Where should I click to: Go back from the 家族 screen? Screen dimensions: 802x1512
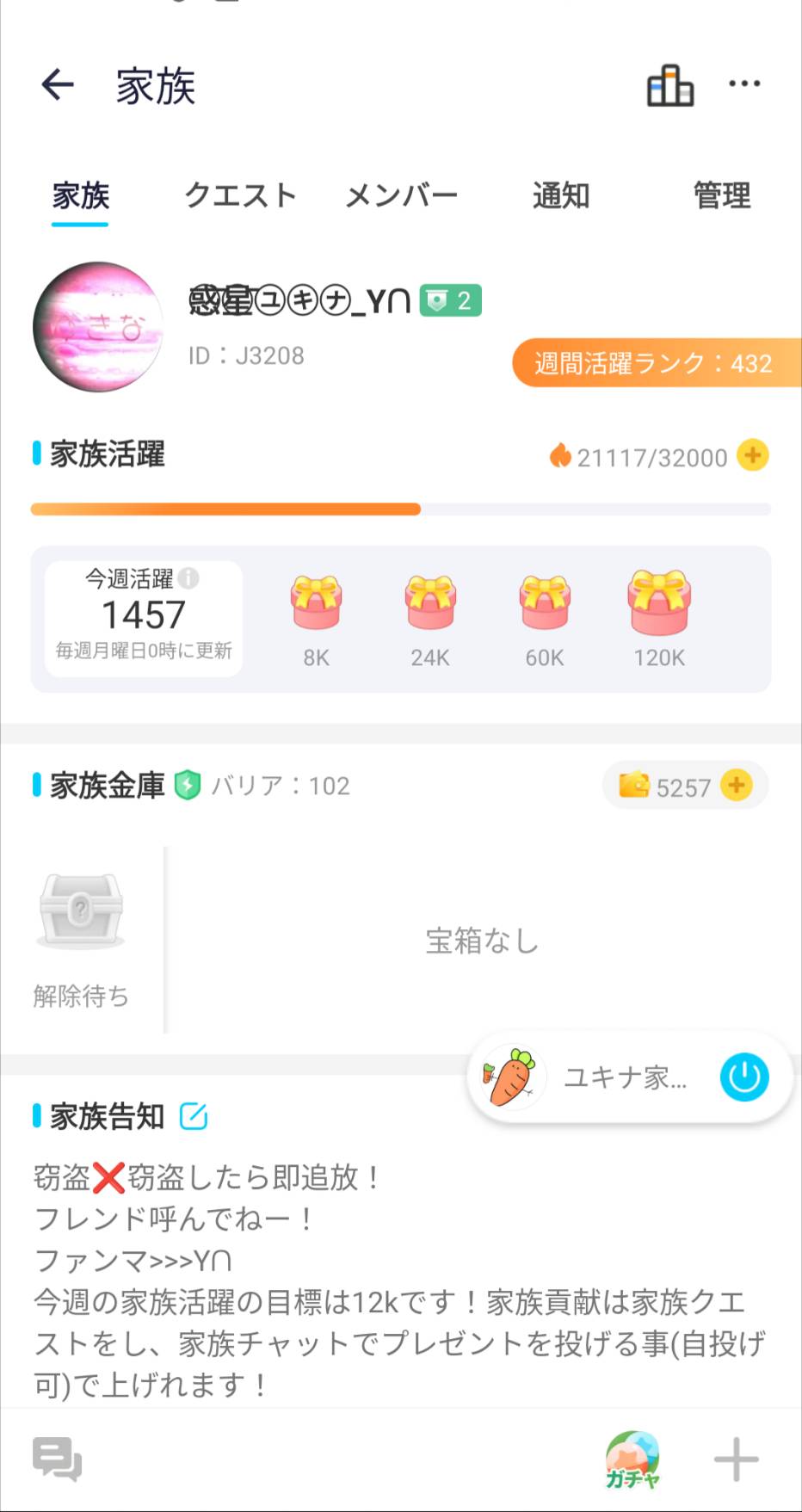58,84
